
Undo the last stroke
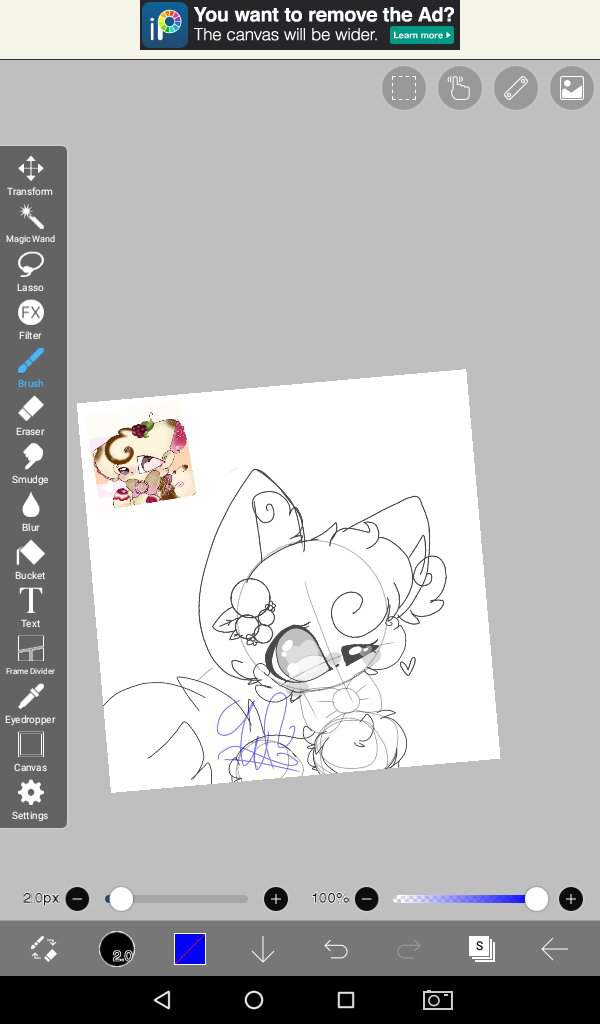click(336, 949)
